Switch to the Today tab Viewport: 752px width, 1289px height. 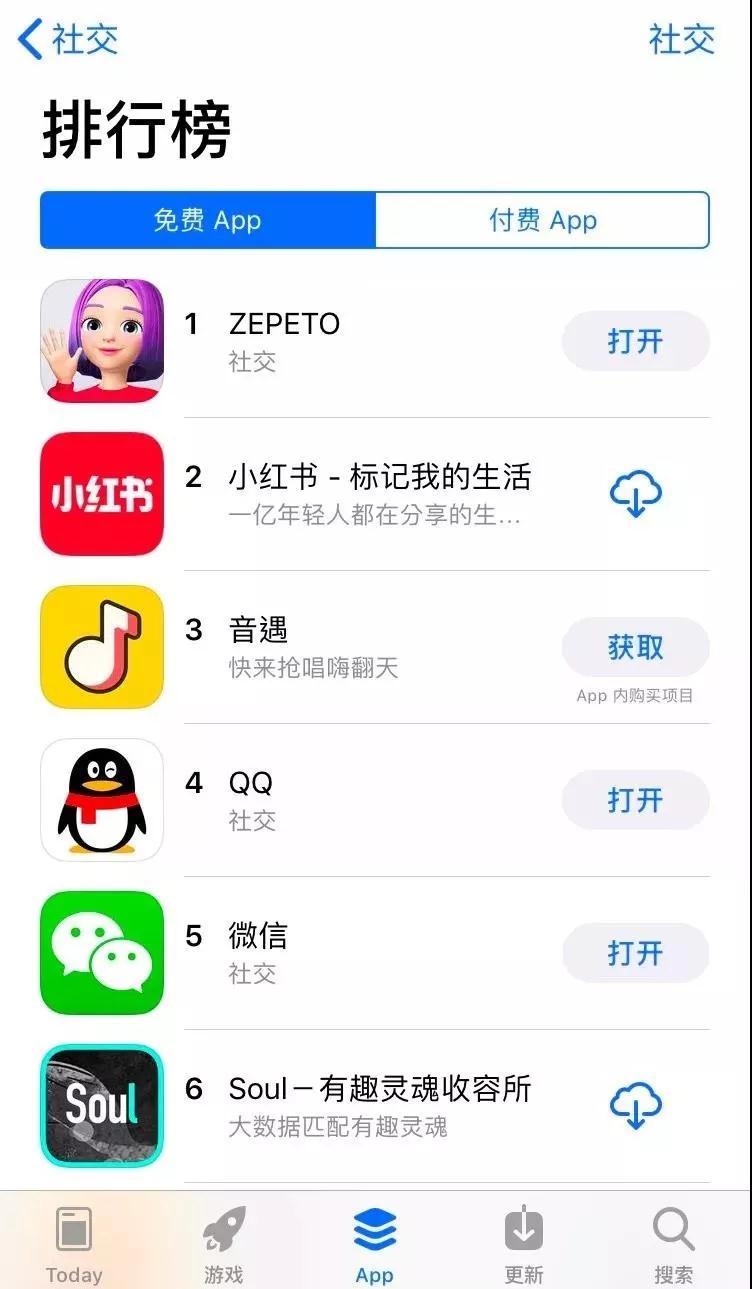74,1244
